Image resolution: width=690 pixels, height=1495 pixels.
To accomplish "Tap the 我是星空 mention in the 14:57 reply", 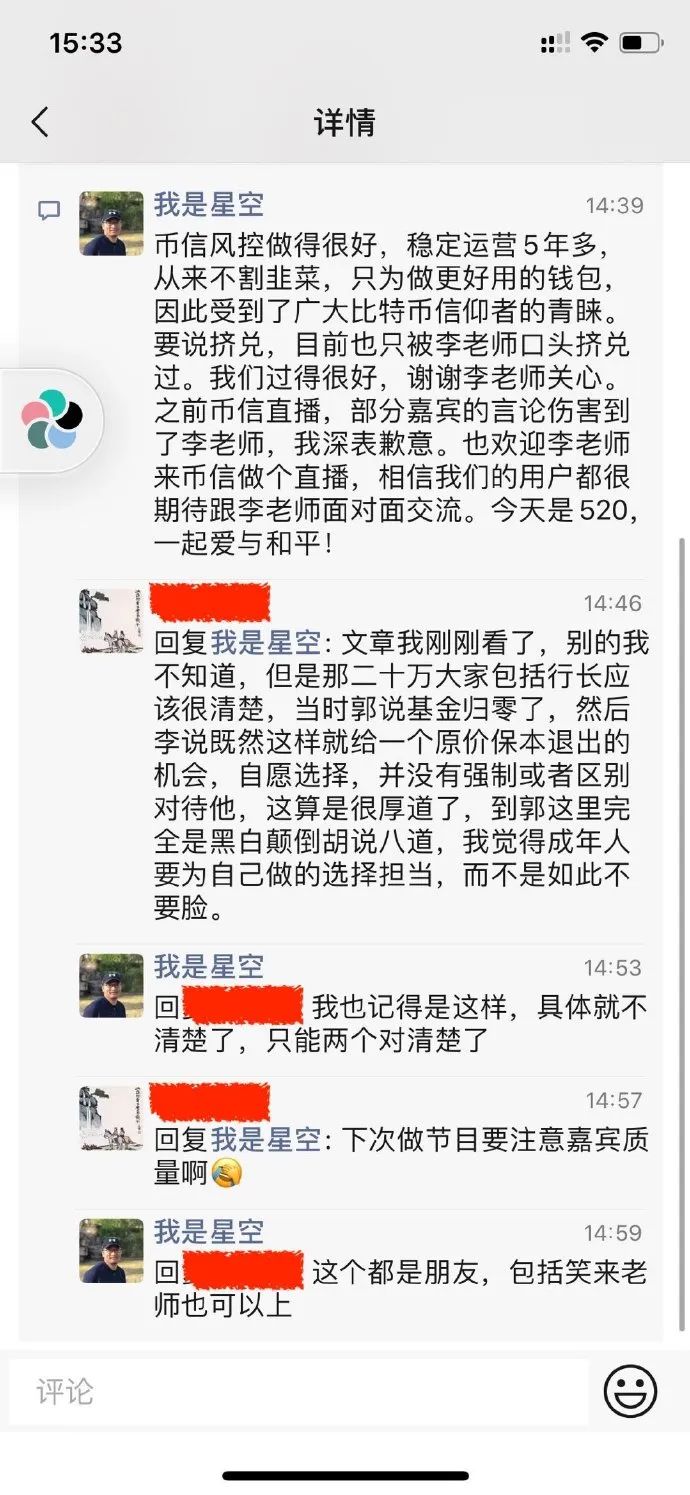I will [x=266, y=1139].
